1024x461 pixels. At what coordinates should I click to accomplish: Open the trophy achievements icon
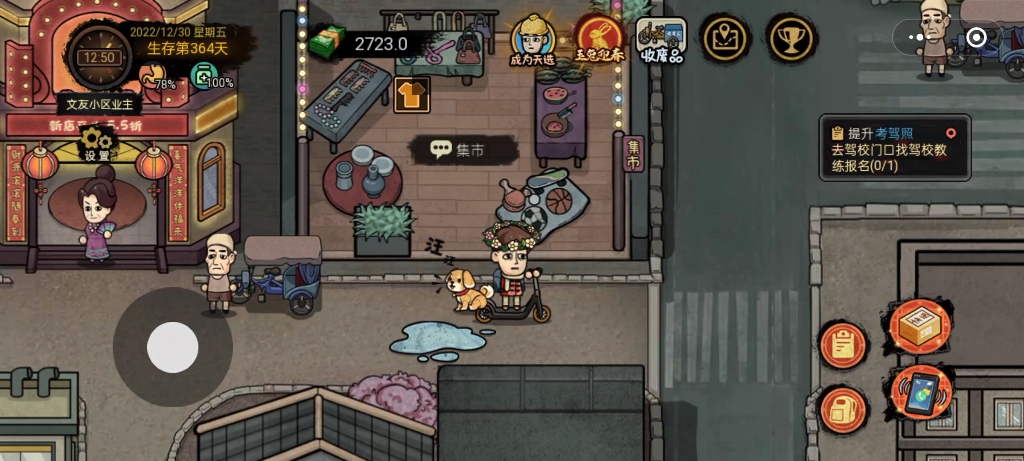coord(791,39)
